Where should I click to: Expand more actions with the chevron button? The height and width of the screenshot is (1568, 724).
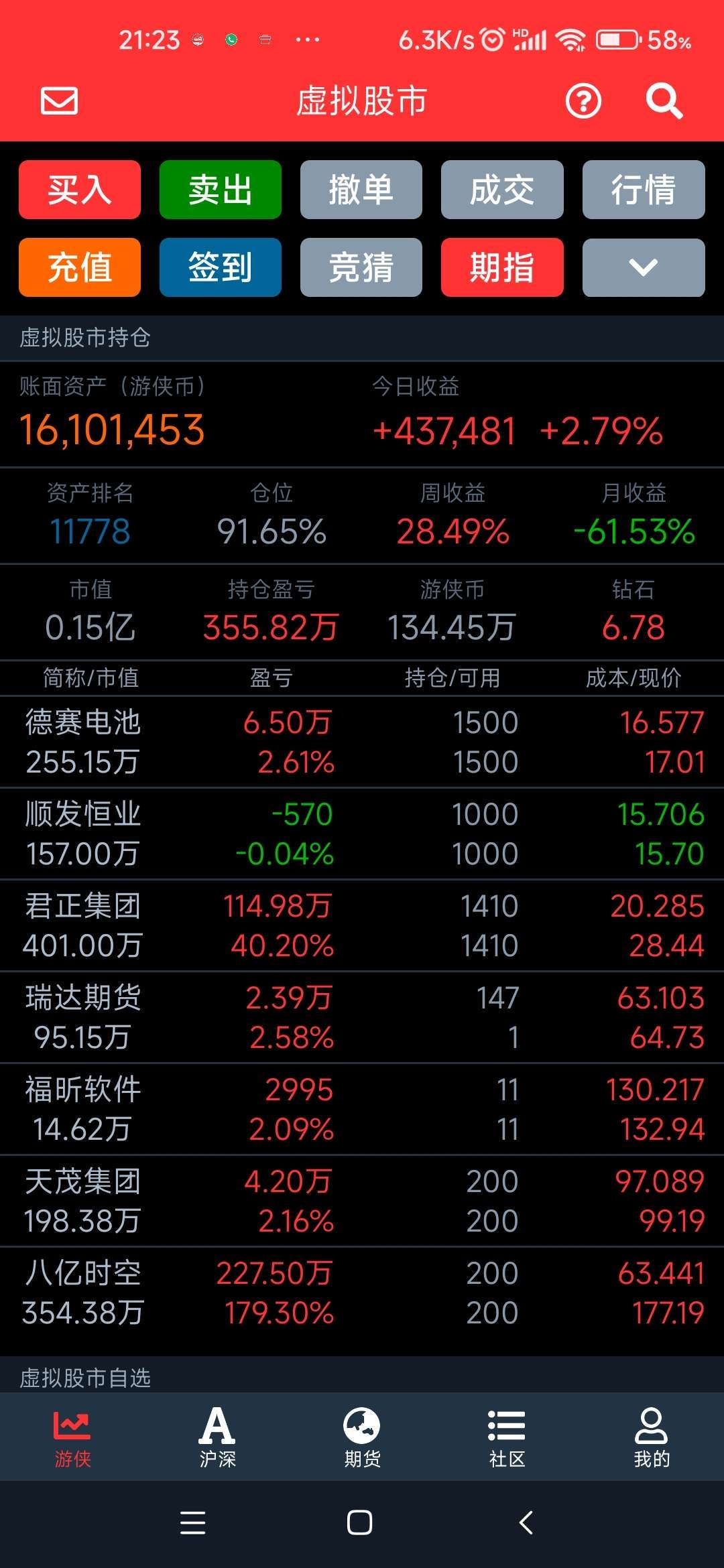644,267
